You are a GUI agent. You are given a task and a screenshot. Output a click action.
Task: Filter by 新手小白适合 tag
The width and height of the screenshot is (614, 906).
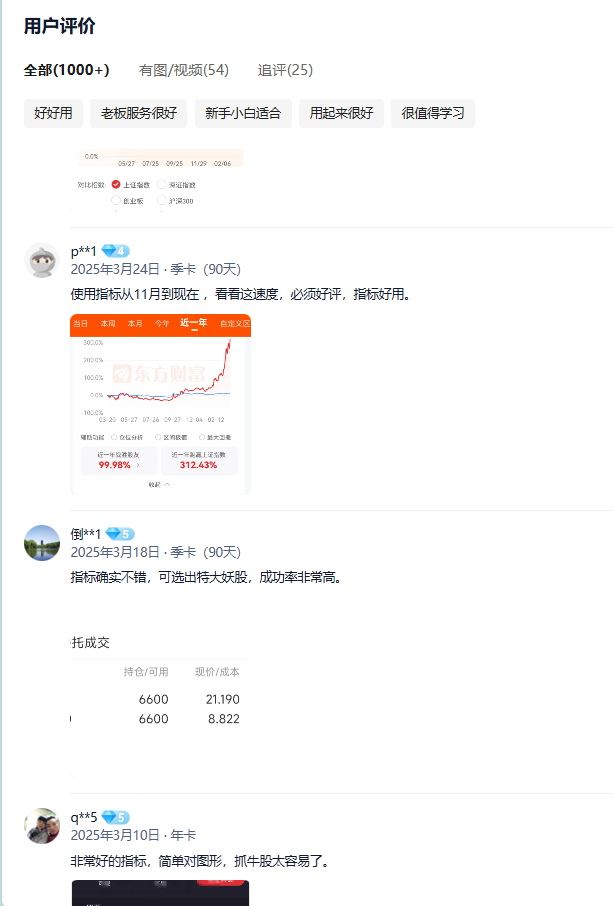(243, 113)
